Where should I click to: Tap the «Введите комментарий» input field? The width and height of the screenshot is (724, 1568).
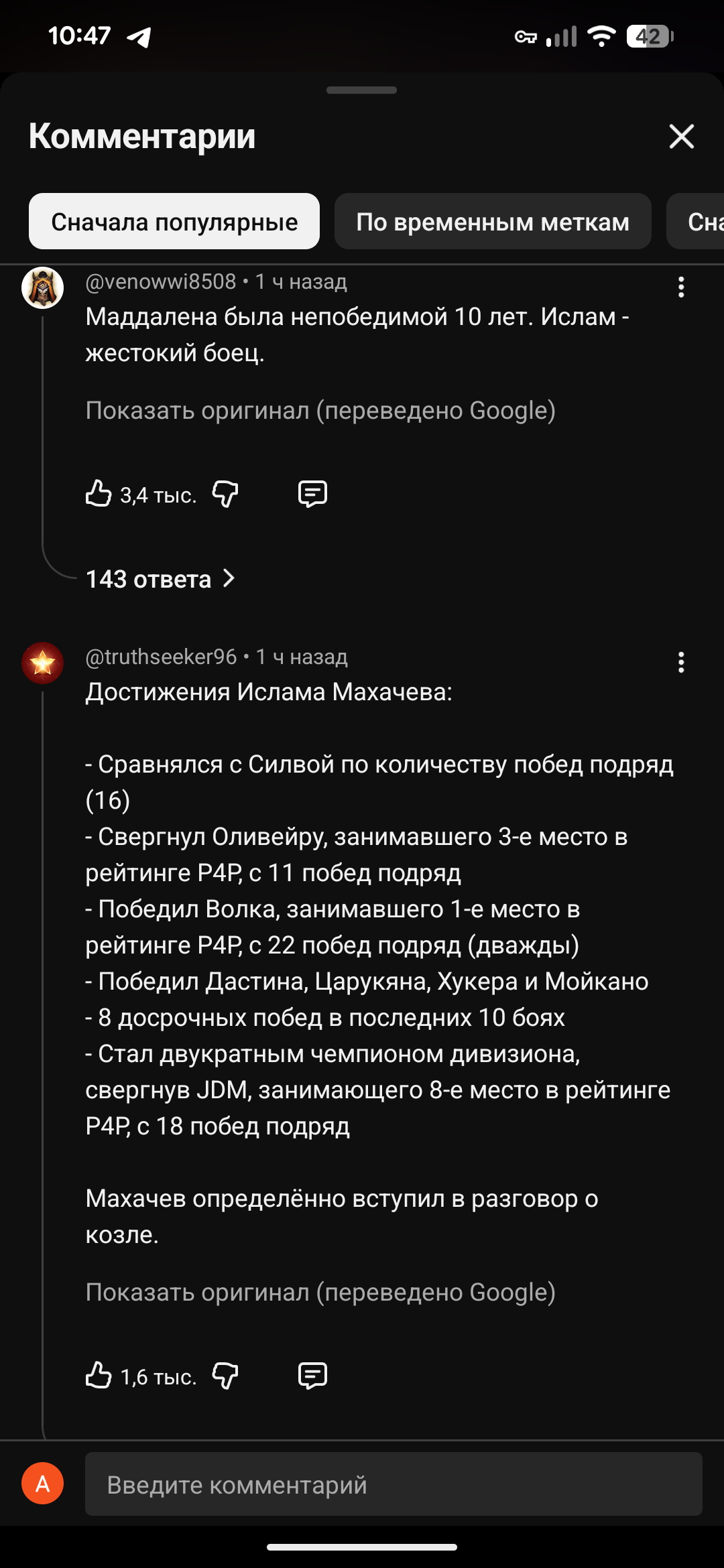click(x=394, y=1484)
